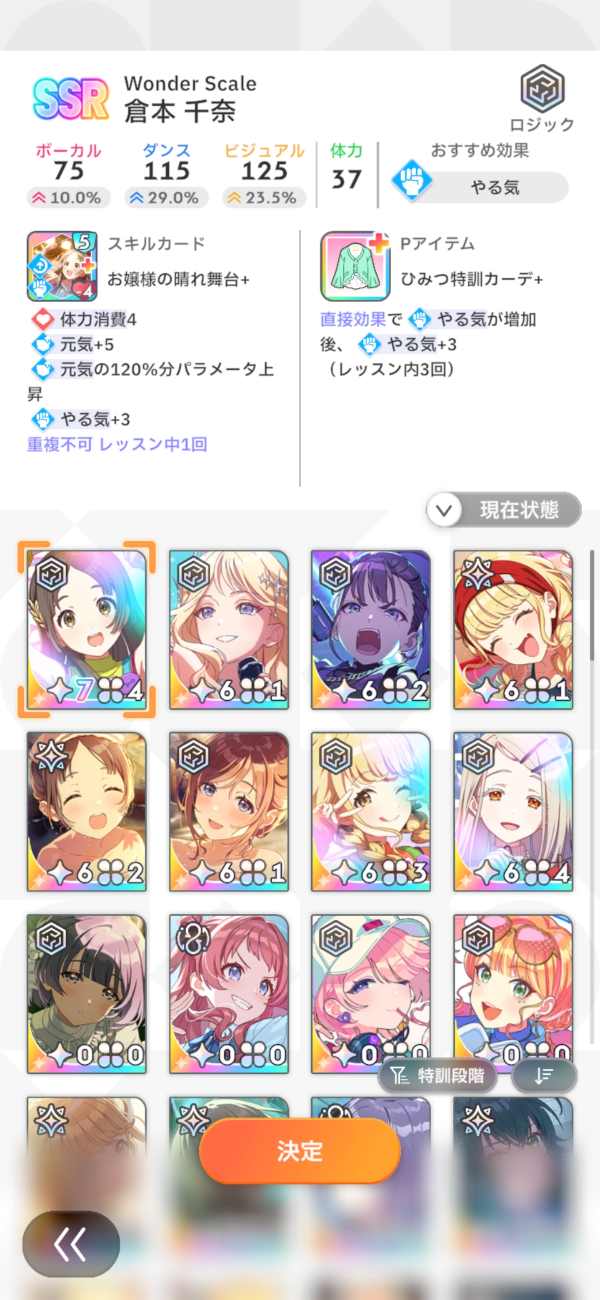Go back using the double-chevron button
Screen dimensions: 600x1300
[x=71, y=1244]
